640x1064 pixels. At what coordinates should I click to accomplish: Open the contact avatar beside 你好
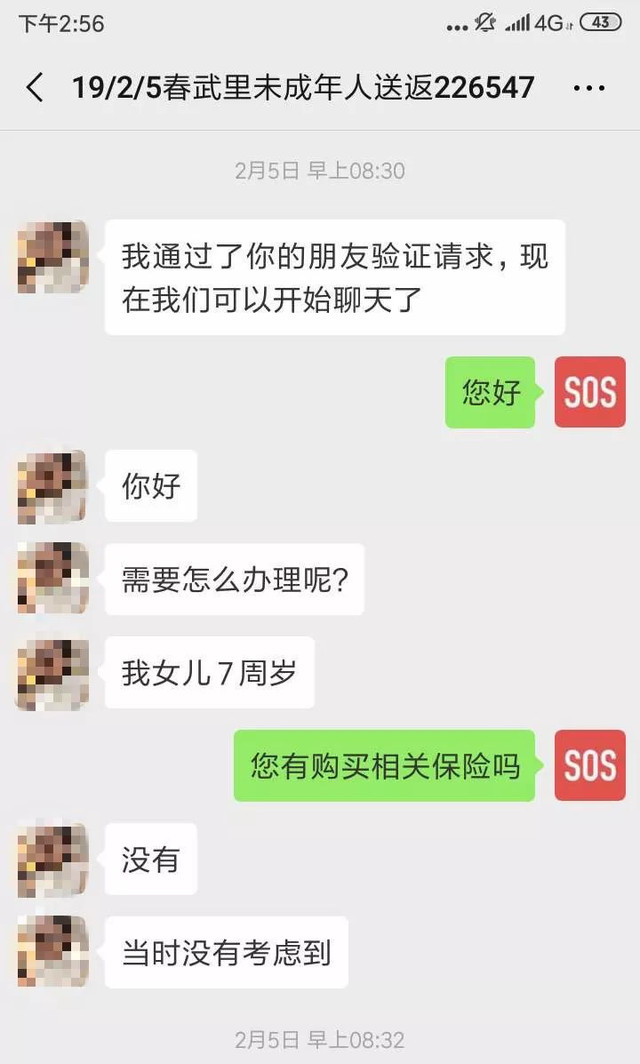[x=53, y=487]
